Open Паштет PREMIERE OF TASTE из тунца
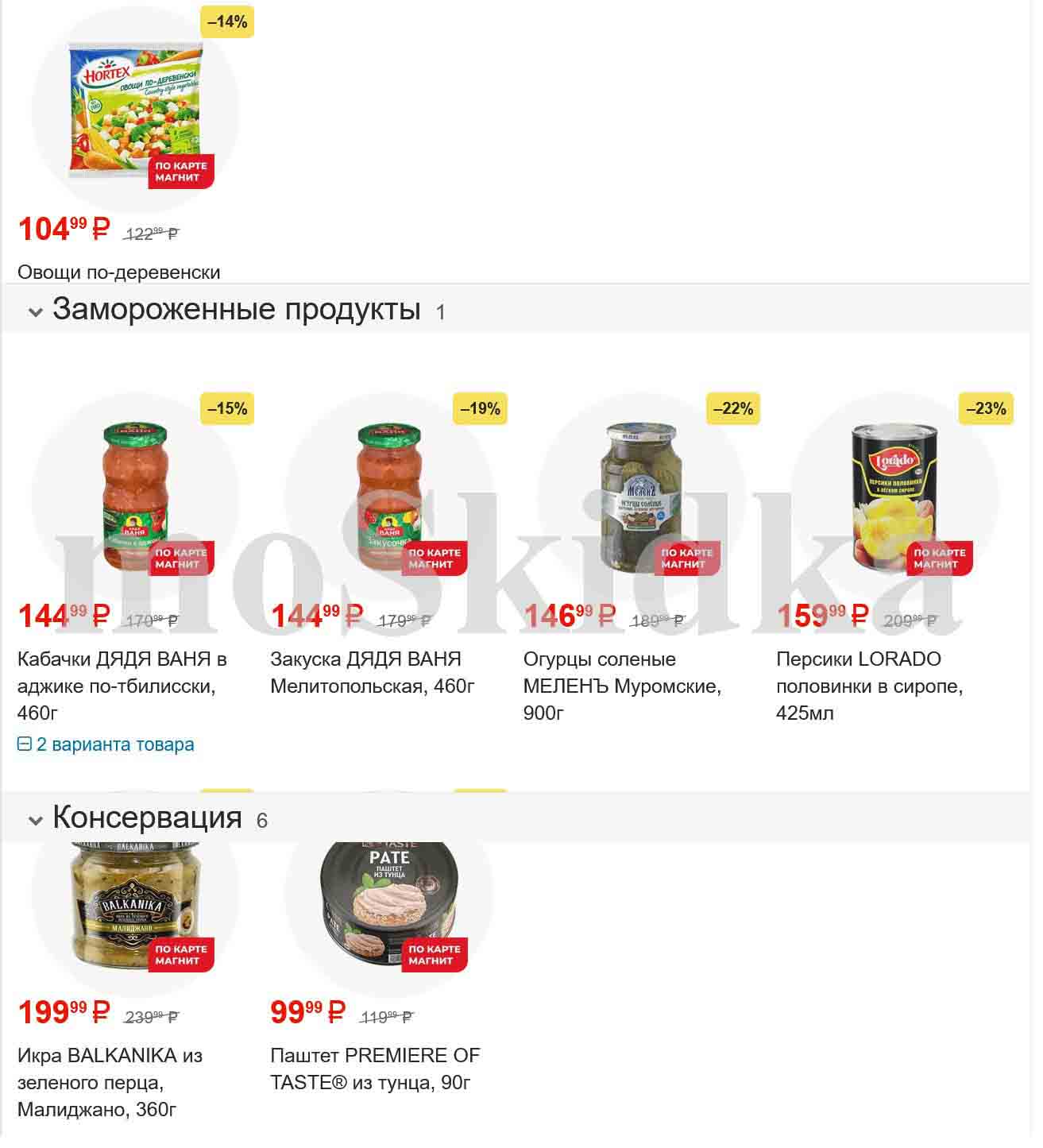The width and height of the screenshot is (1043, 1148). click(388, 906)
